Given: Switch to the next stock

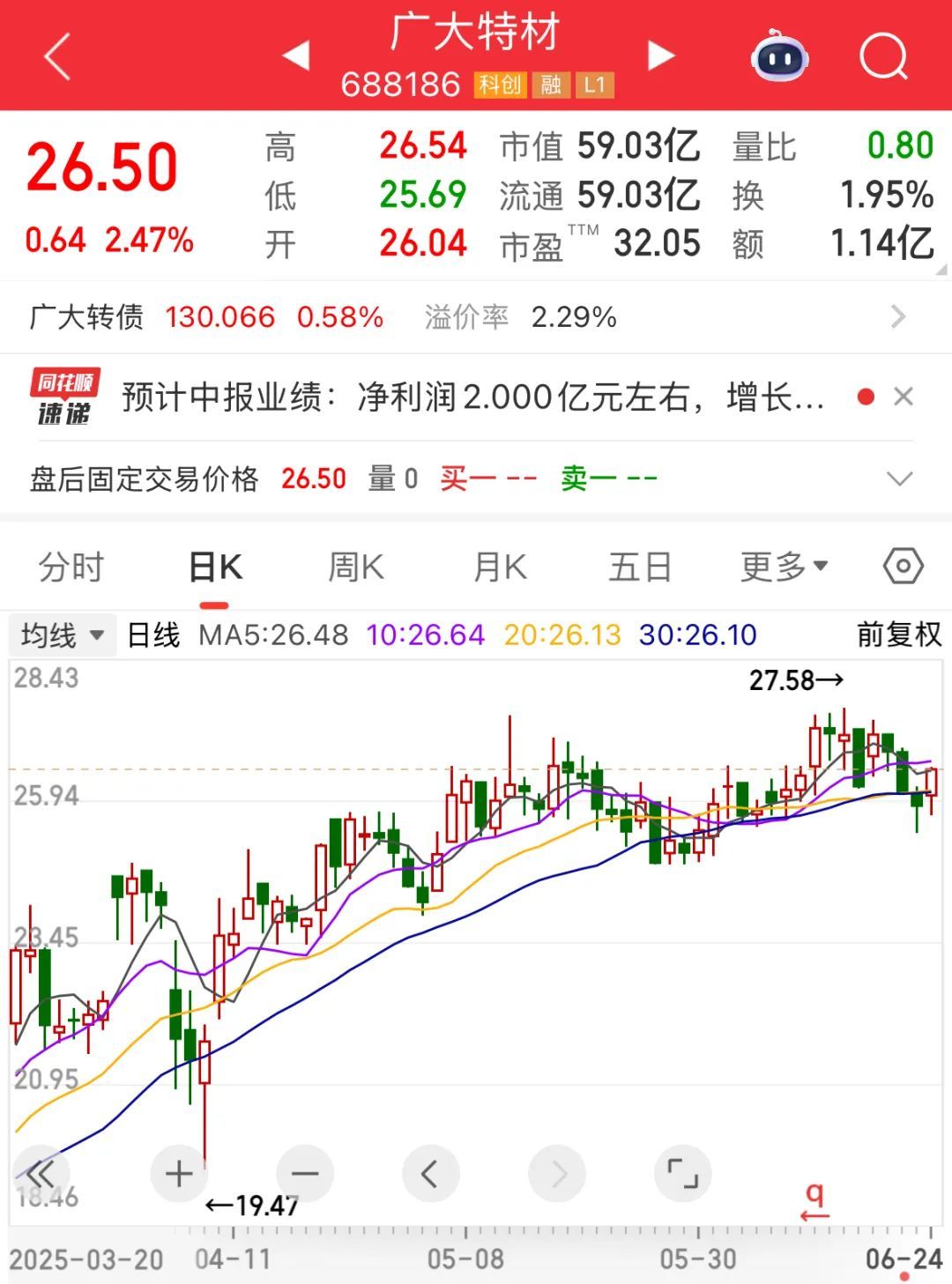Looking at the screenshot, I should [x=660, y=56].
